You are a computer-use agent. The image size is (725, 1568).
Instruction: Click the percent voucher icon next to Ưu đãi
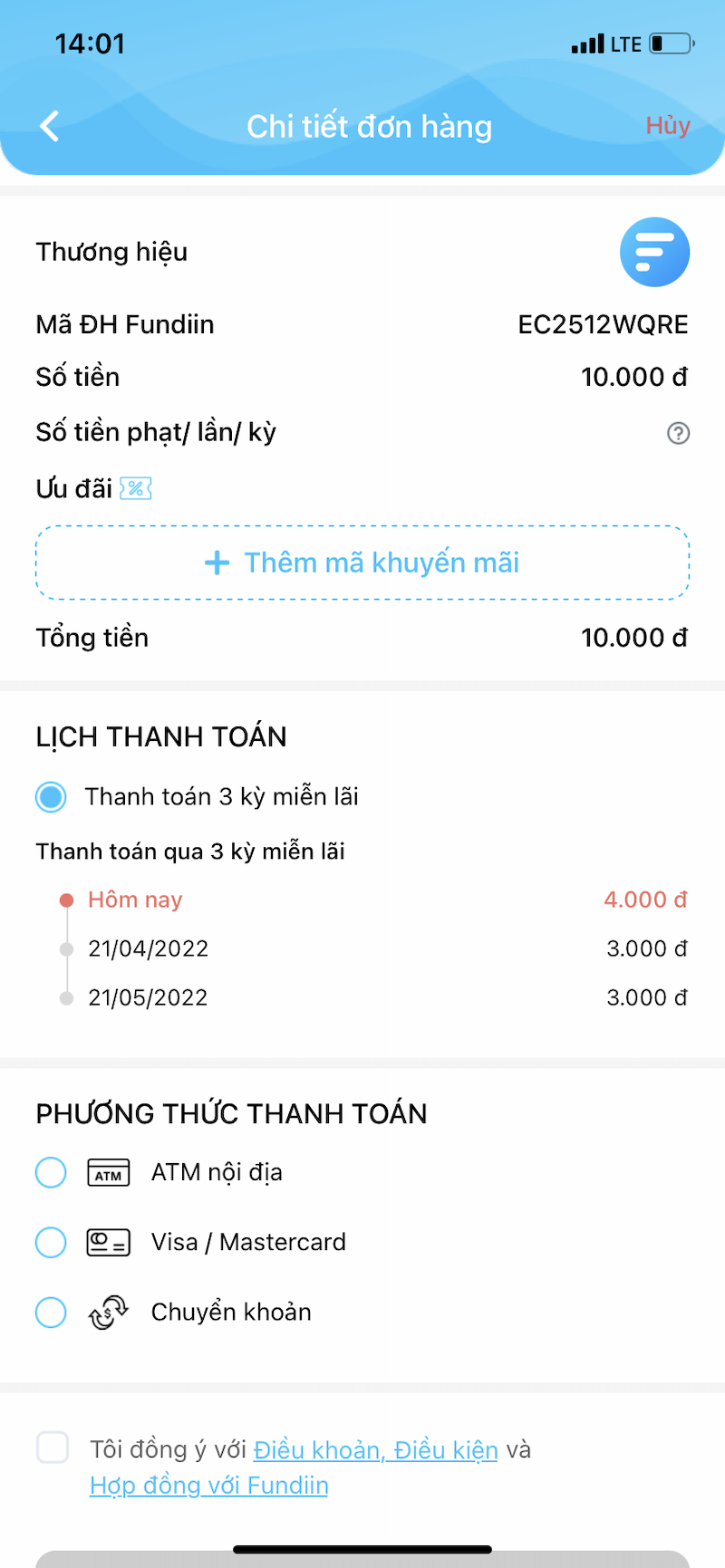140,488
